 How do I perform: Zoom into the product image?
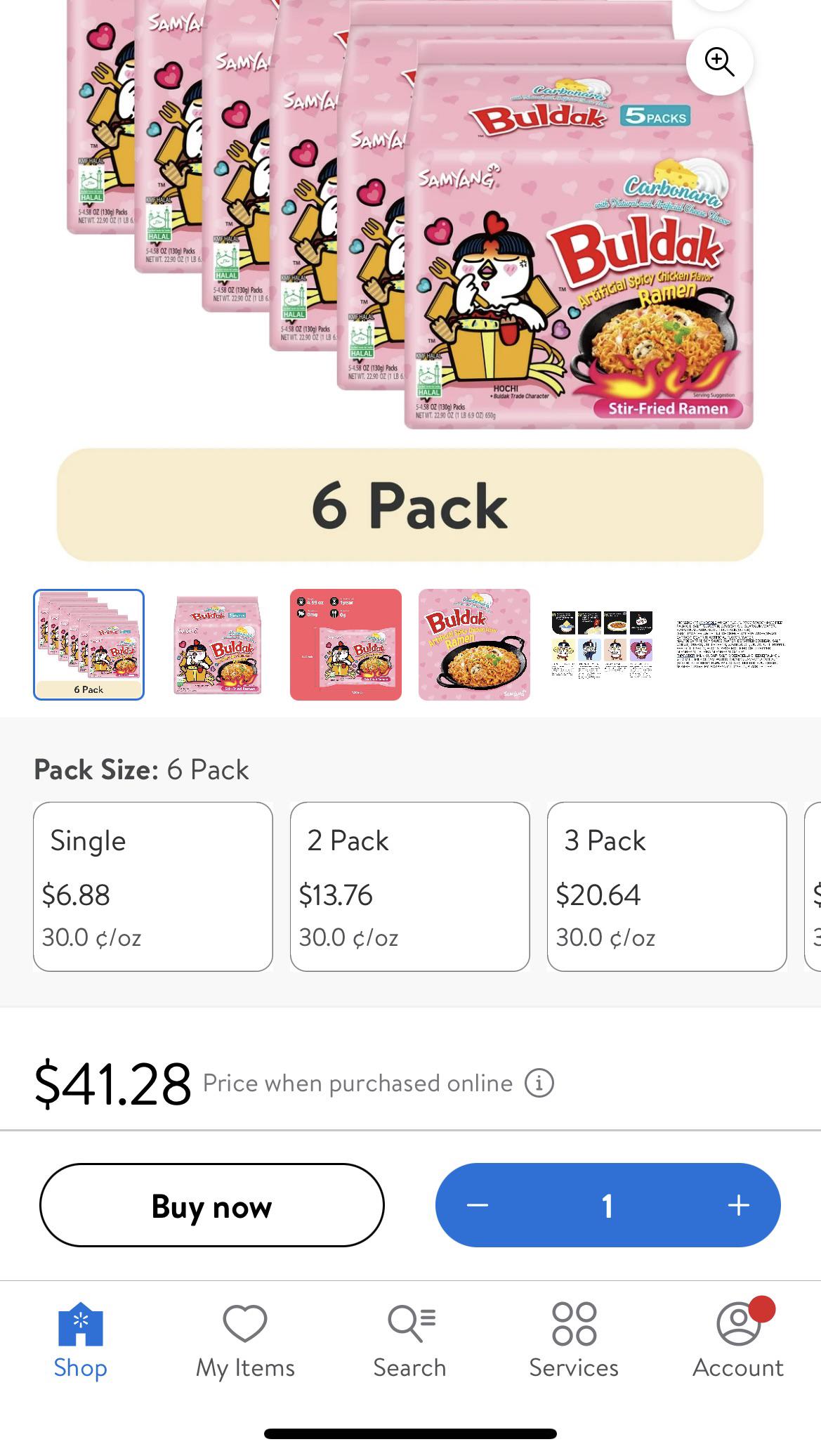tap(719, 62)
